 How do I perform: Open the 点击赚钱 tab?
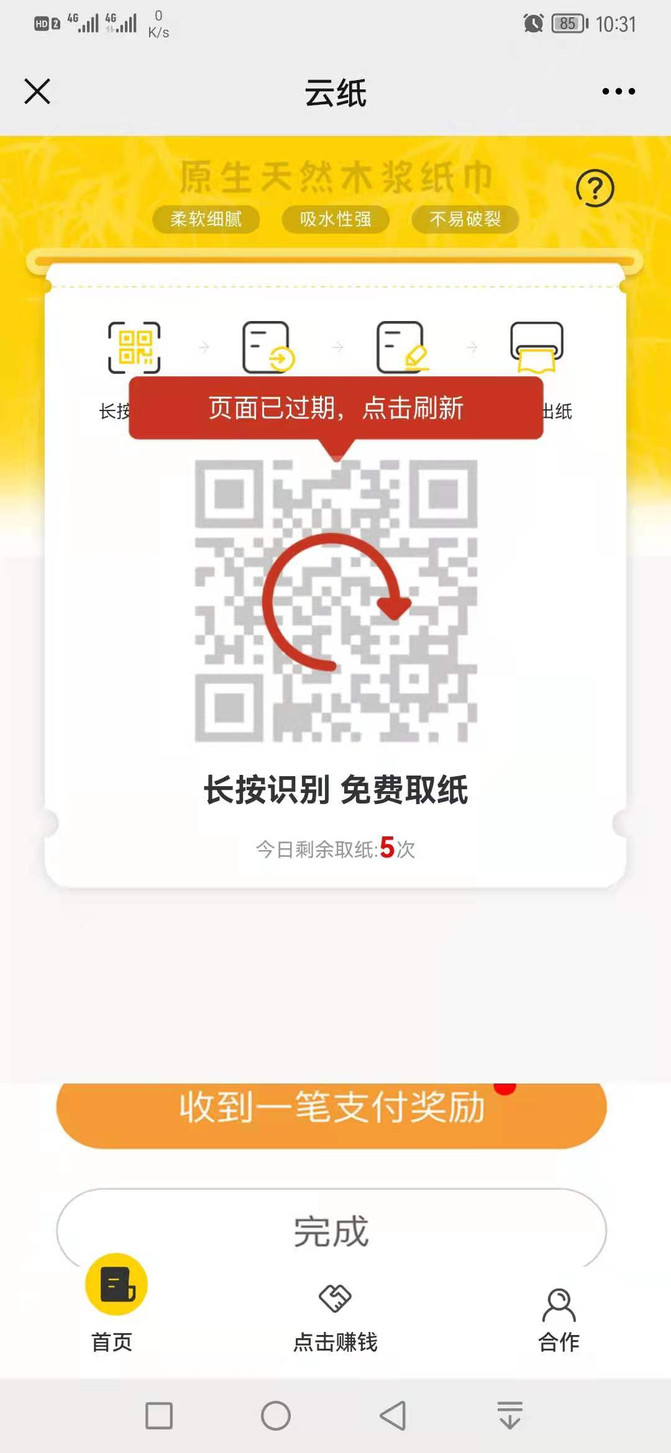[x=335, y=1318]
